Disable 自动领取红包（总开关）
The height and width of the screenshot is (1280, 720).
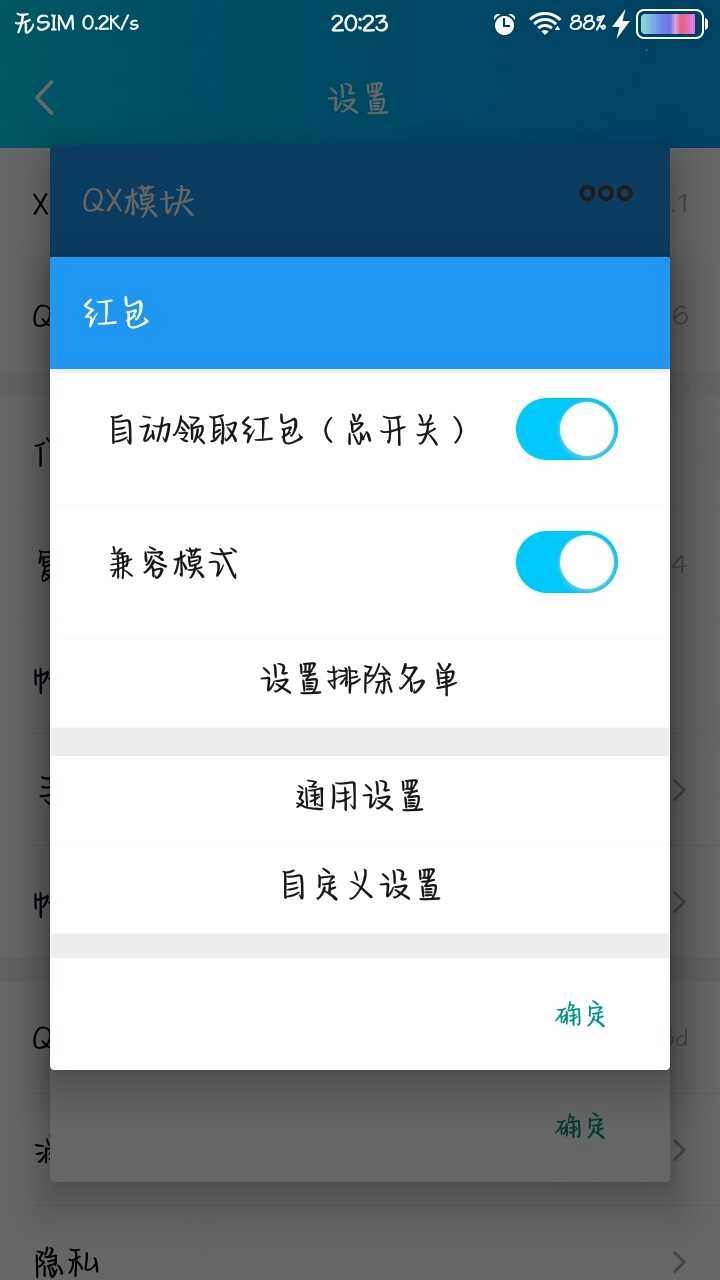(x=566, y=428)
